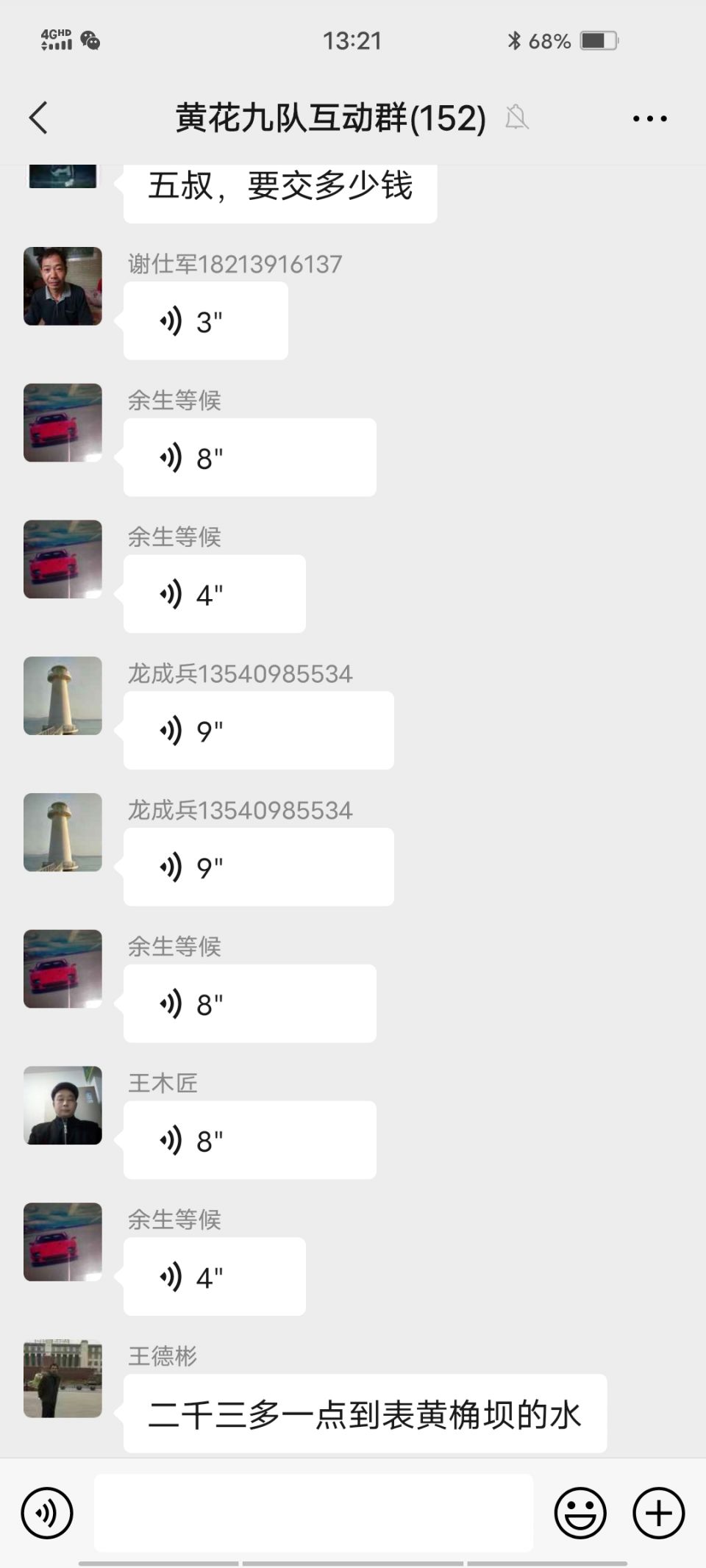Play 谢仕军's 3-second voice message

205,321
